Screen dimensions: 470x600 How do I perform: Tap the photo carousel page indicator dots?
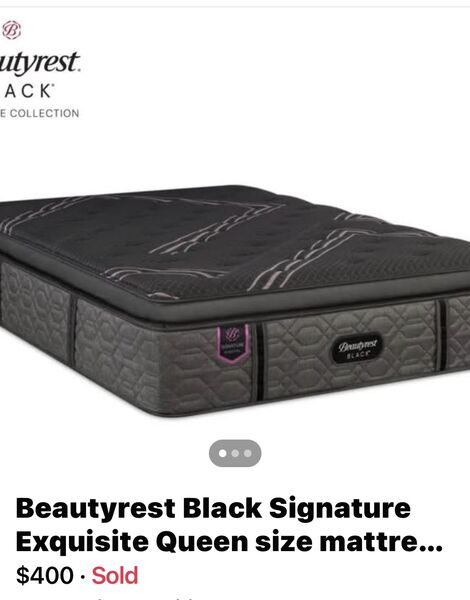(235, 453)
